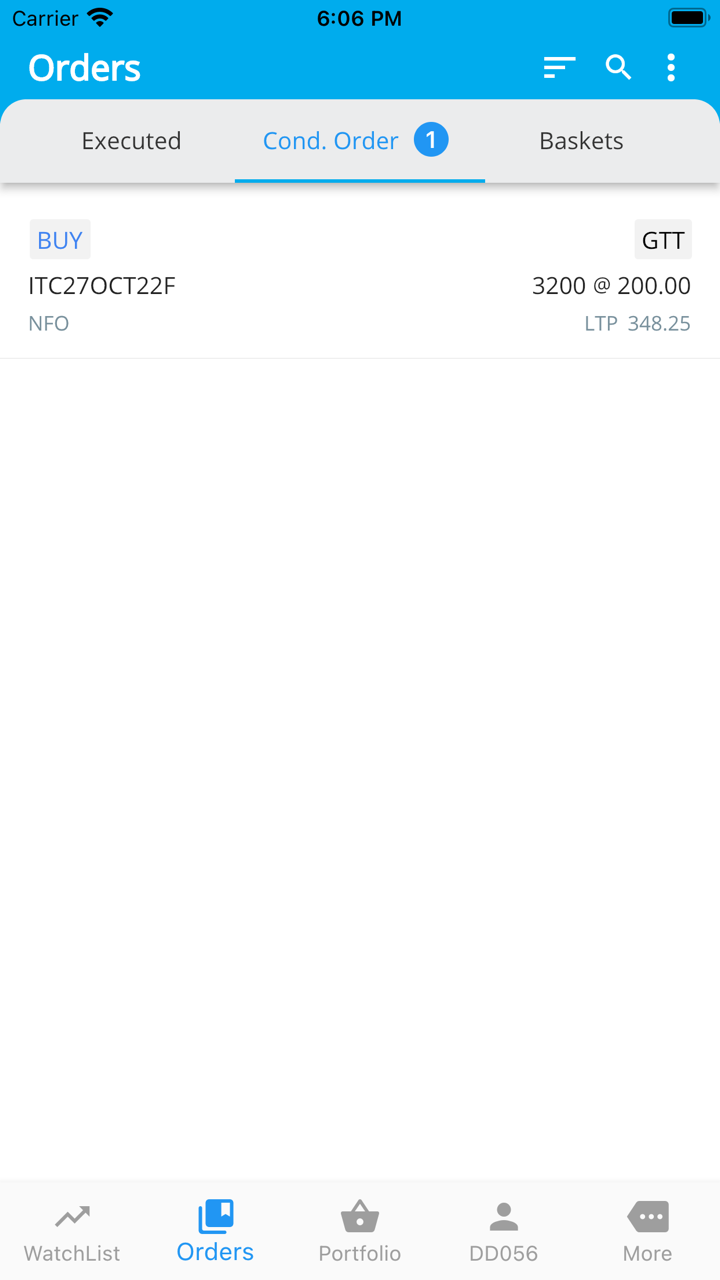Open the three-dot overflow menu
The height and width of the screenshot is (1280, 720).
671,68
